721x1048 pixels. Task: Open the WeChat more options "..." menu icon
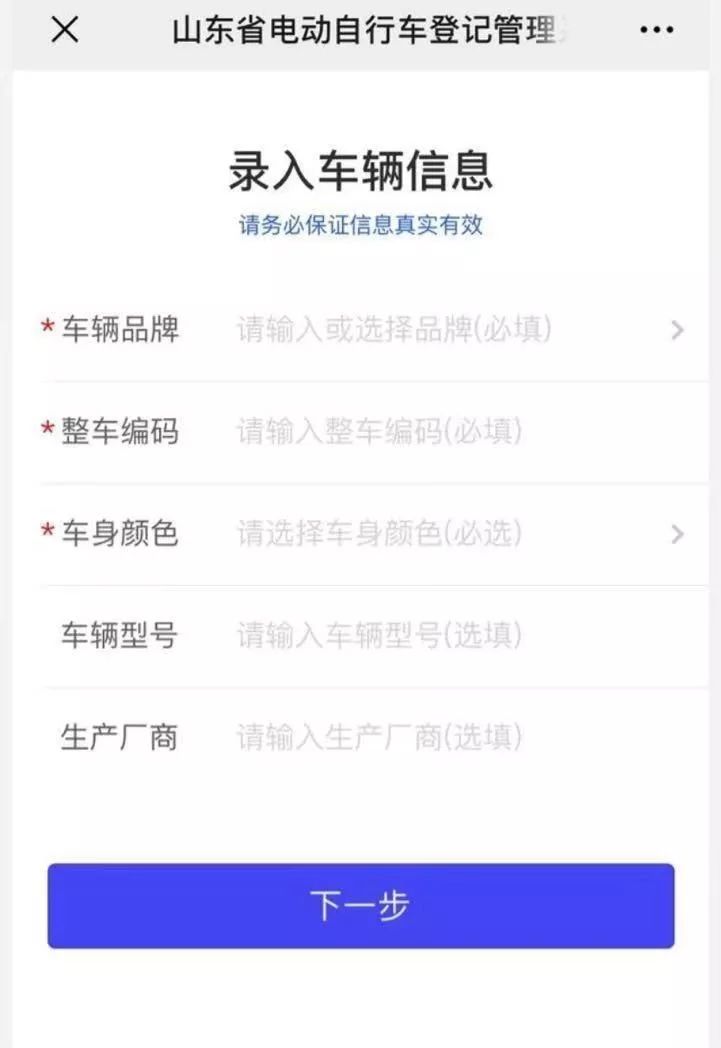coord(655,29)
